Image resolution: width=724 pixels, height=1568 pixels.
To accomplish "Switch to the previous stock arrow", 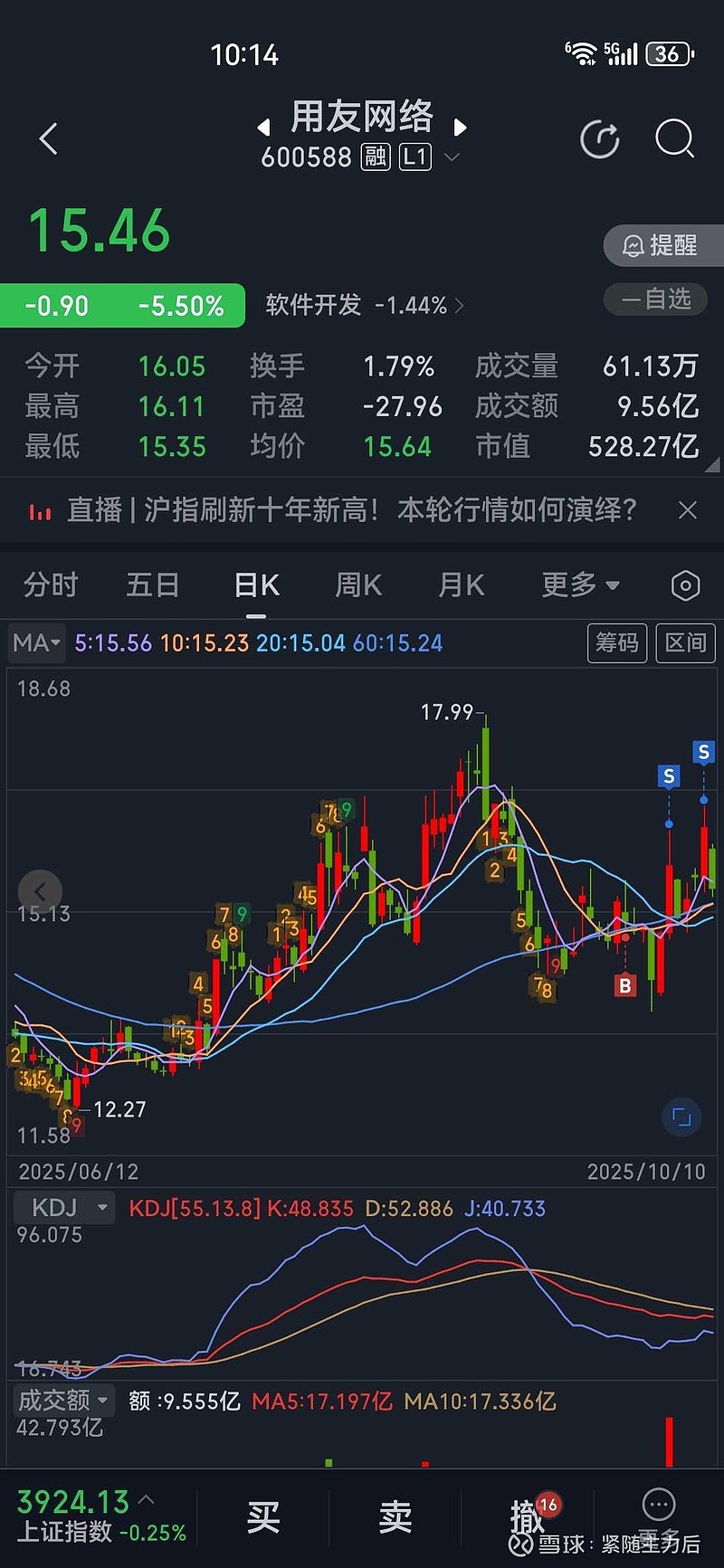I will pyautogui.click(x=263, y=128).
